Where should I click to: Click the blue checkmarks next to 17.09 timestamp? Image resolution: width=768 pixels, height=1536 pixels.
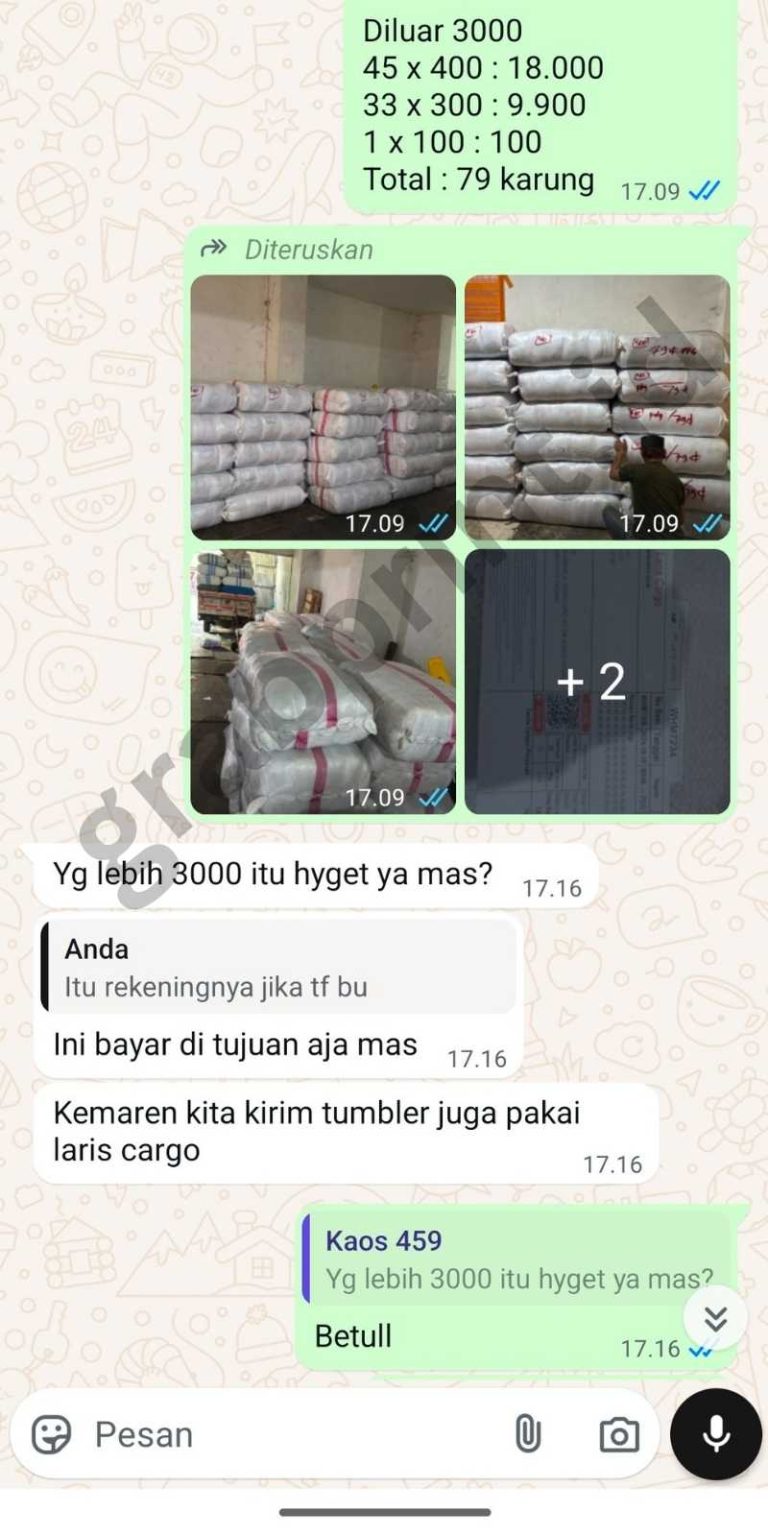click(430, 522)
